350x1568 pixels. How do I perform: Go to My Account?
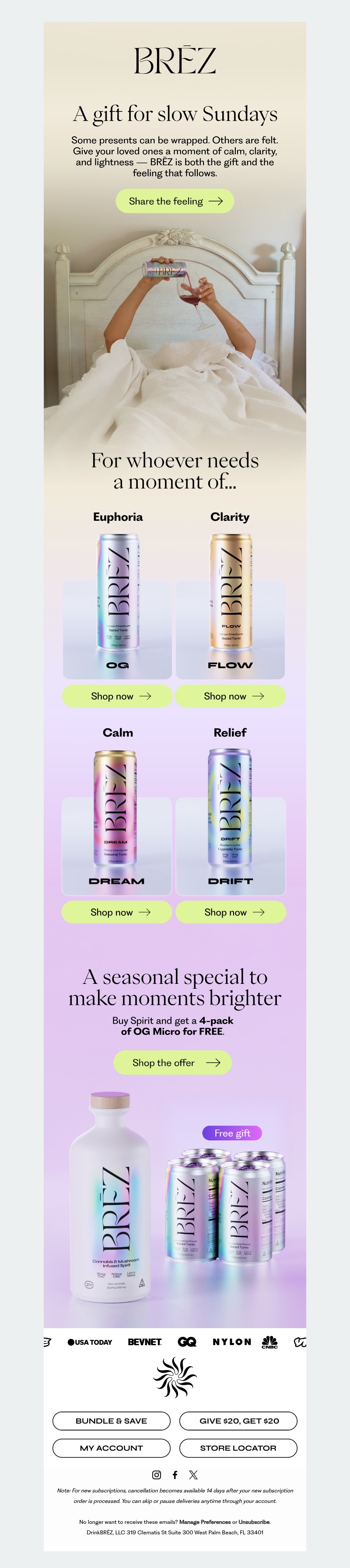[111, 1448]
